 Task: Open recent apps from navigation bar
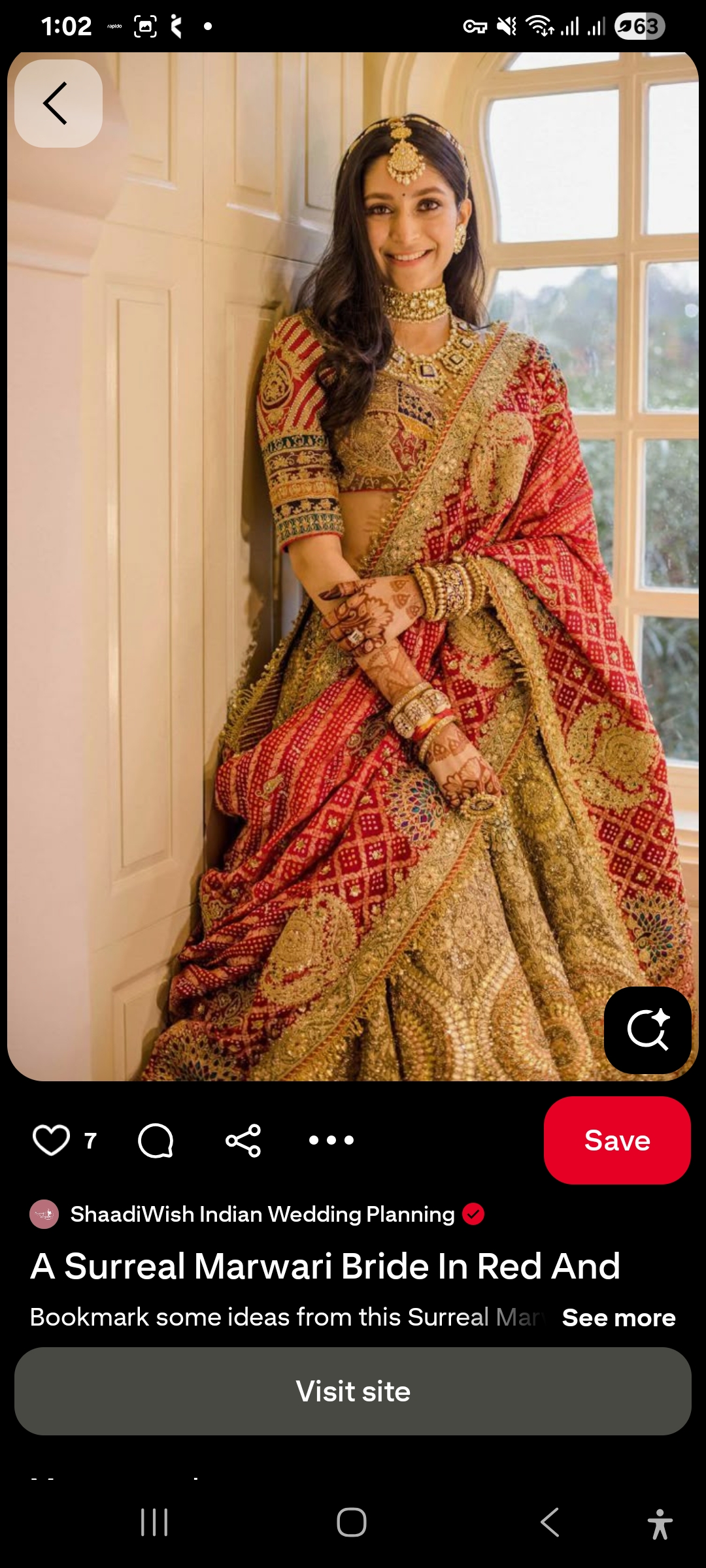pyautogui.click(x=155, y=1522)
